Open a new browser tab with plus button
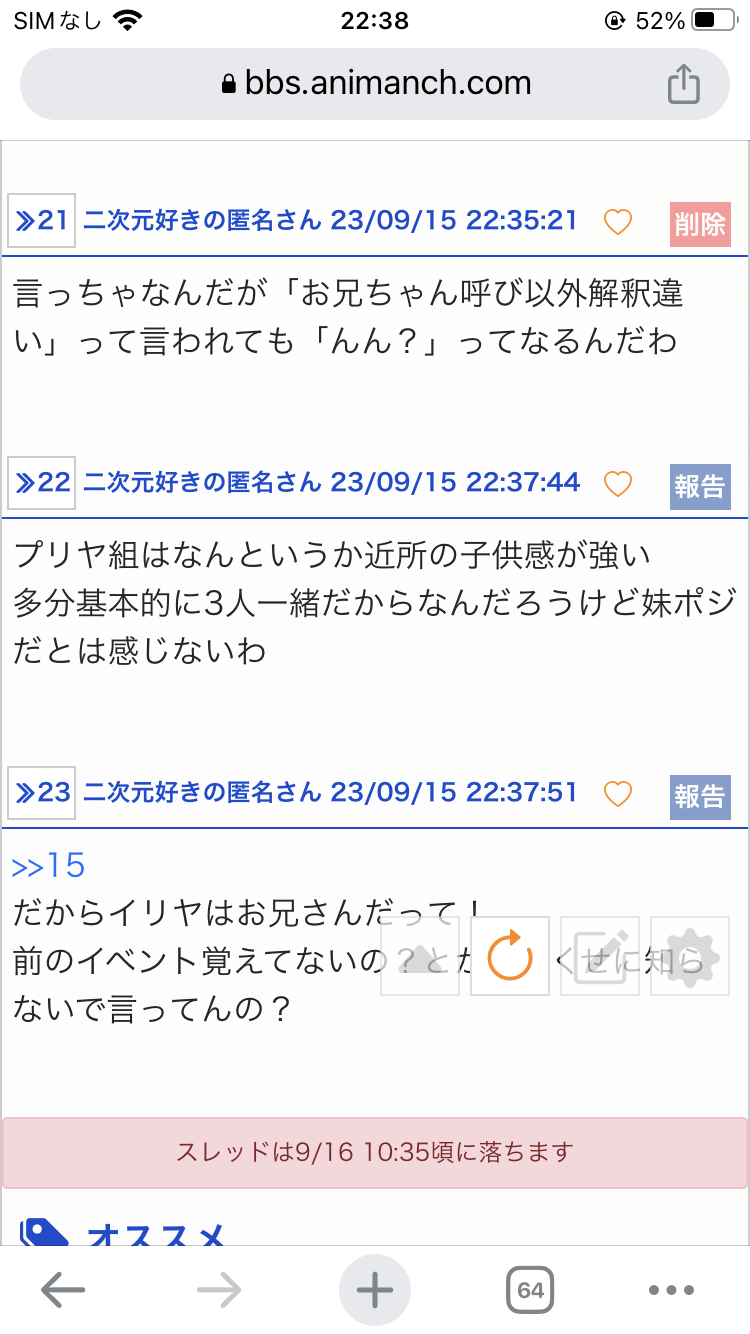The image size is (750, 1334). [x=375, y=1290]
